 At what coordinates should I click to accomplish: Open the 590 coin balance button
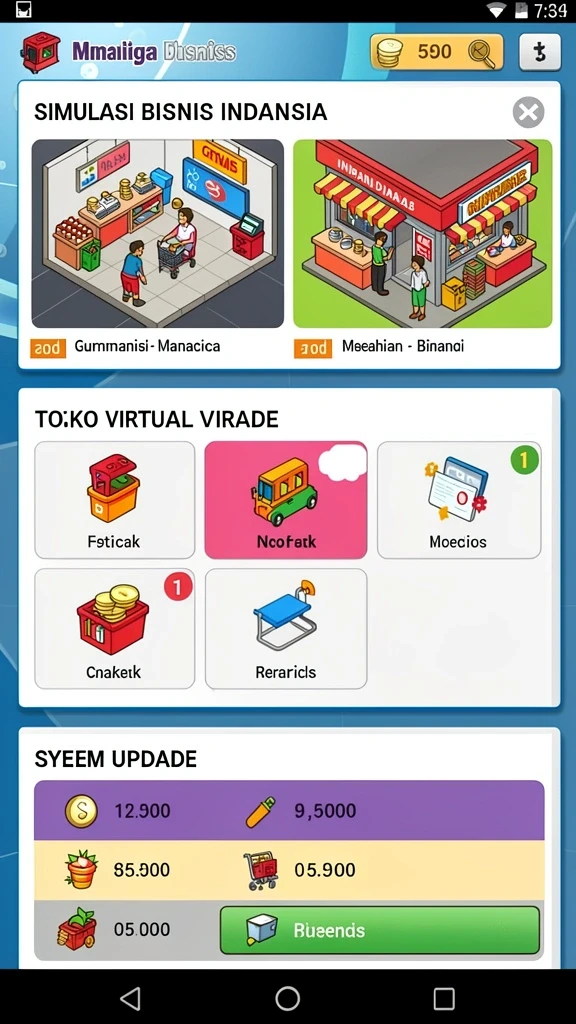point(437,52)
